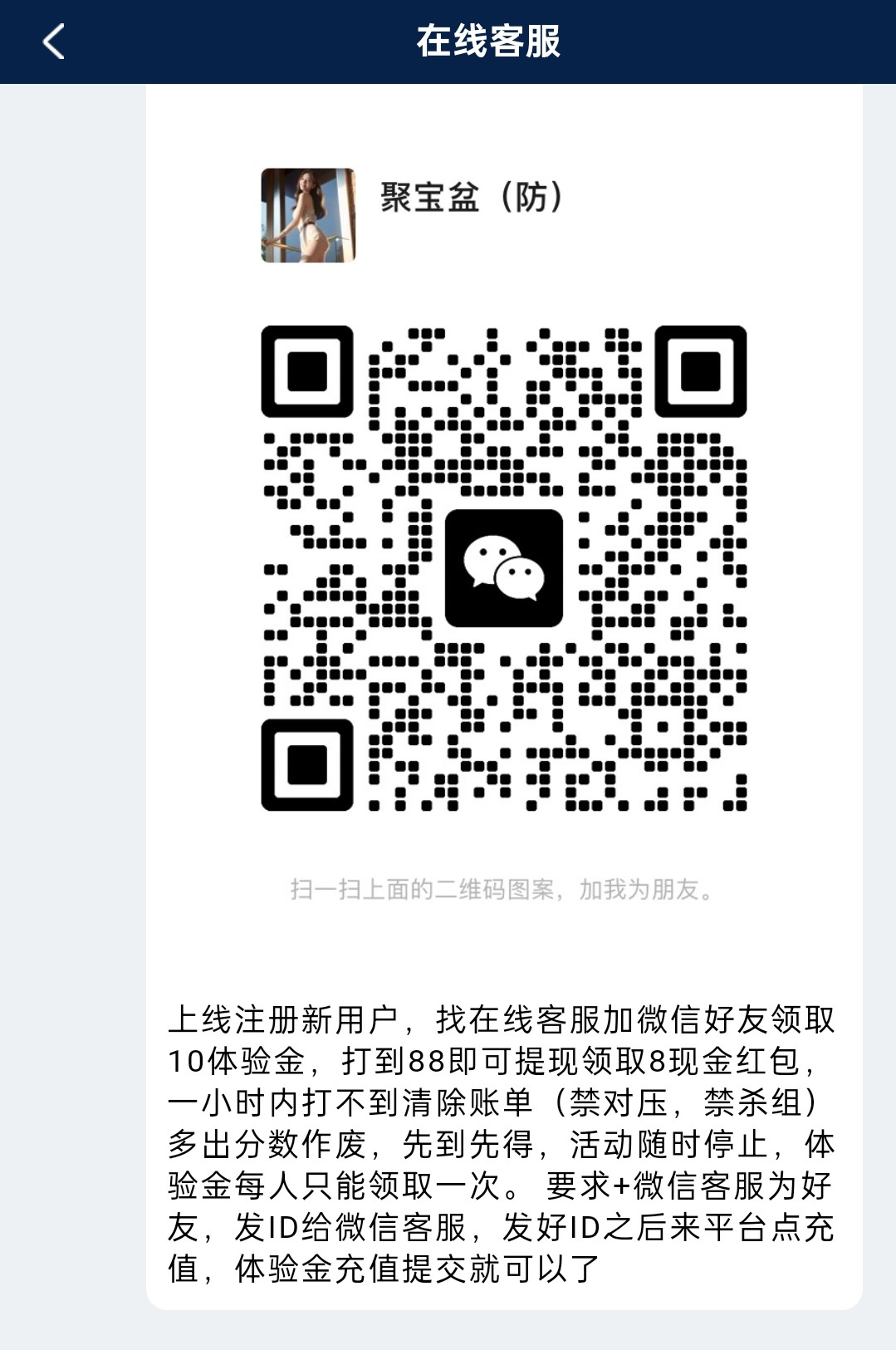896x1350 pixels.
Task: Go back from the 在线客服 page
Action: tap(54, 42)
